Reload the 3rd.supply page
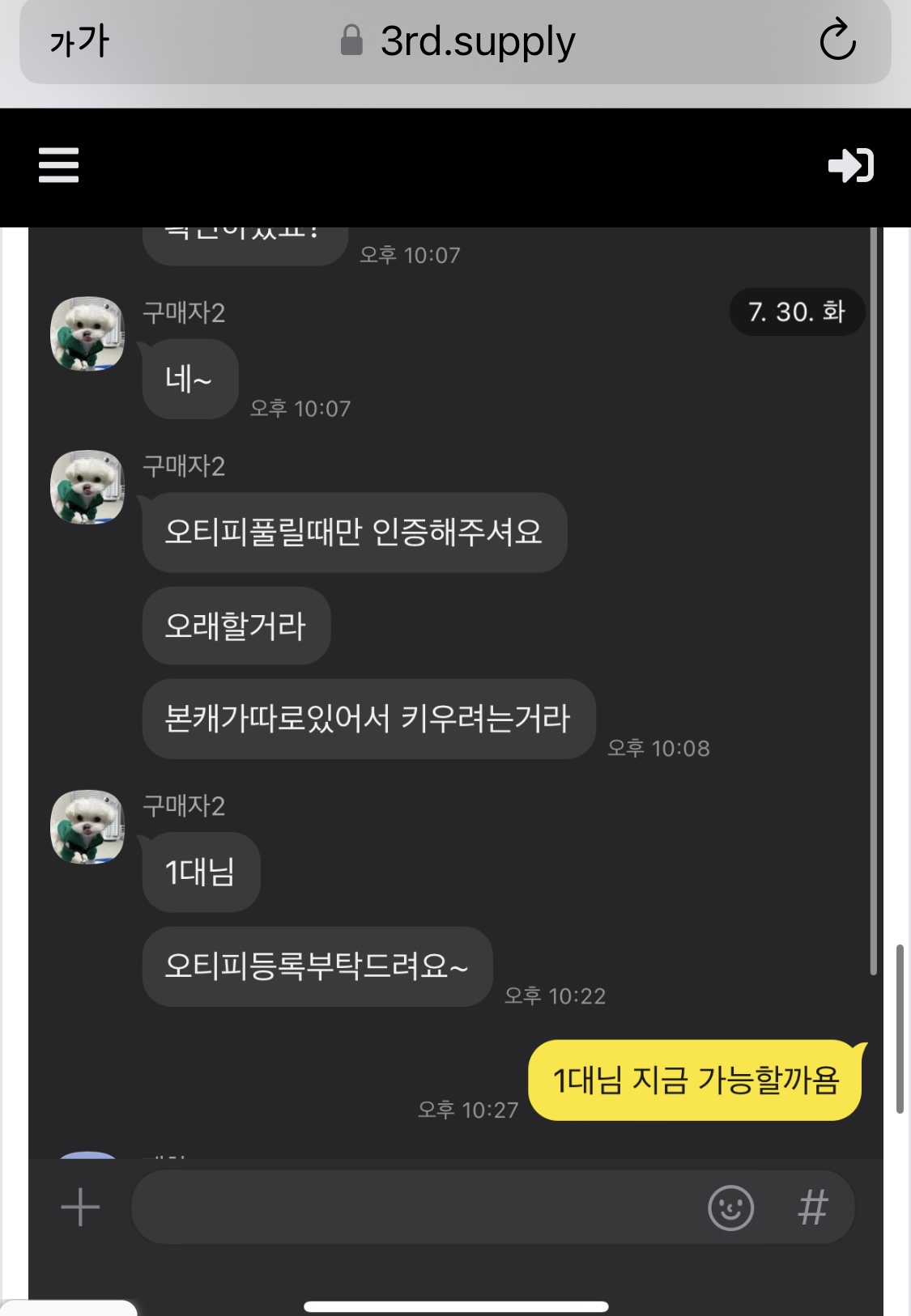Image resolution: width=911 pixels, height=1316 pixels. tap(837, 41)
